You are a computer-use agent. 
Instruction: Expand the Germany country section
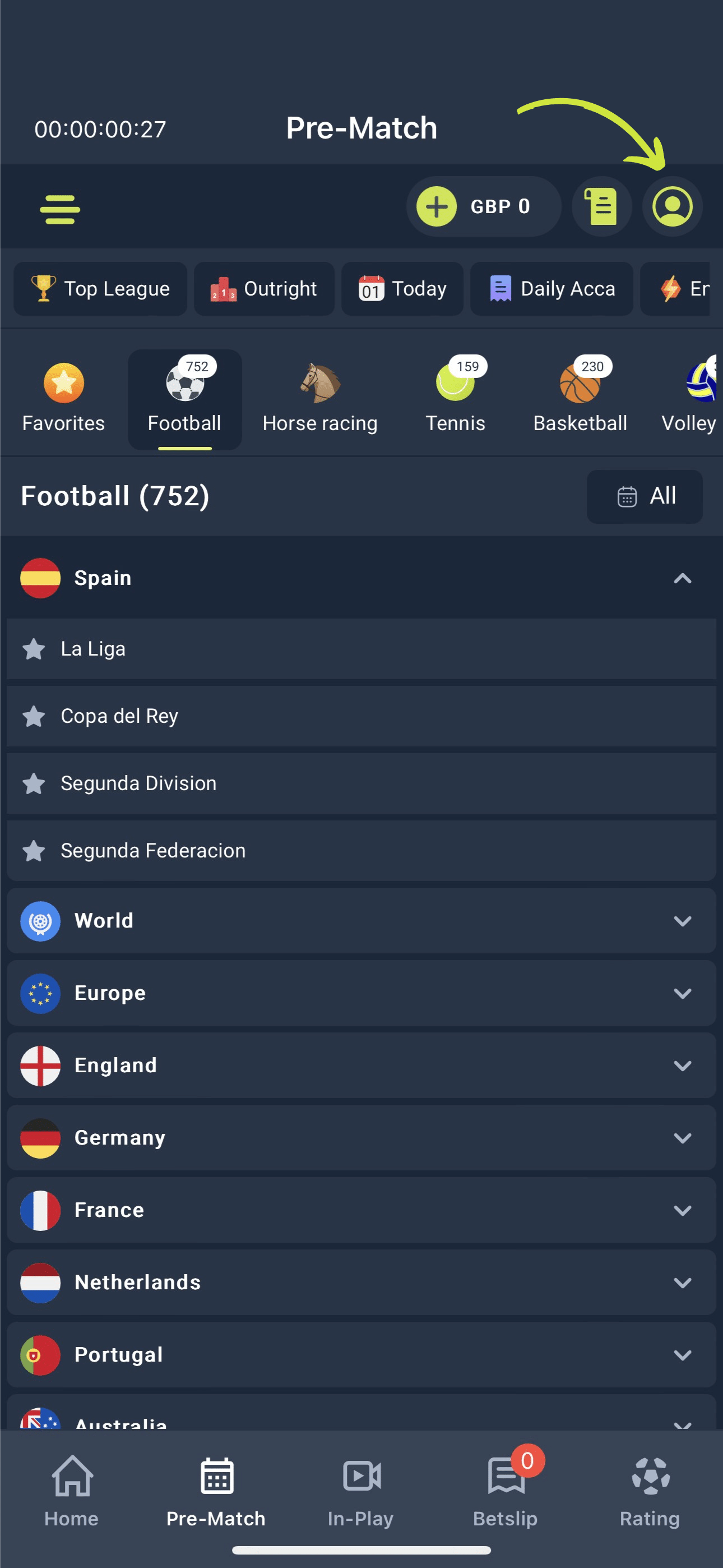click(682, 1137)
